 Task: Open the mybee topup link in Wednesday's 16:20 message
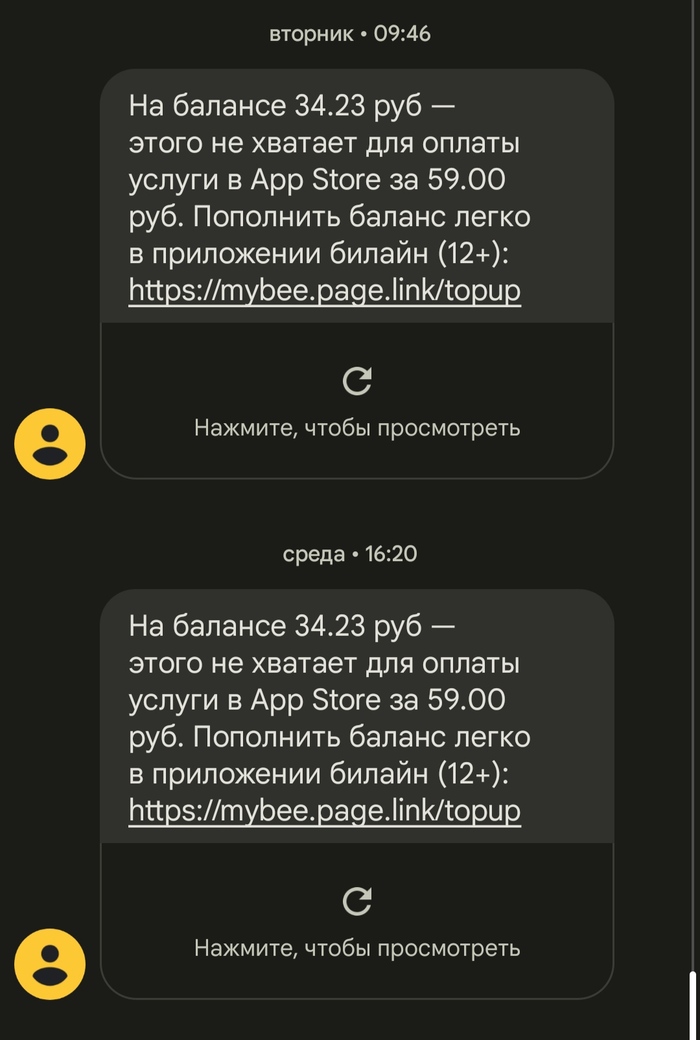pos(325,811)
